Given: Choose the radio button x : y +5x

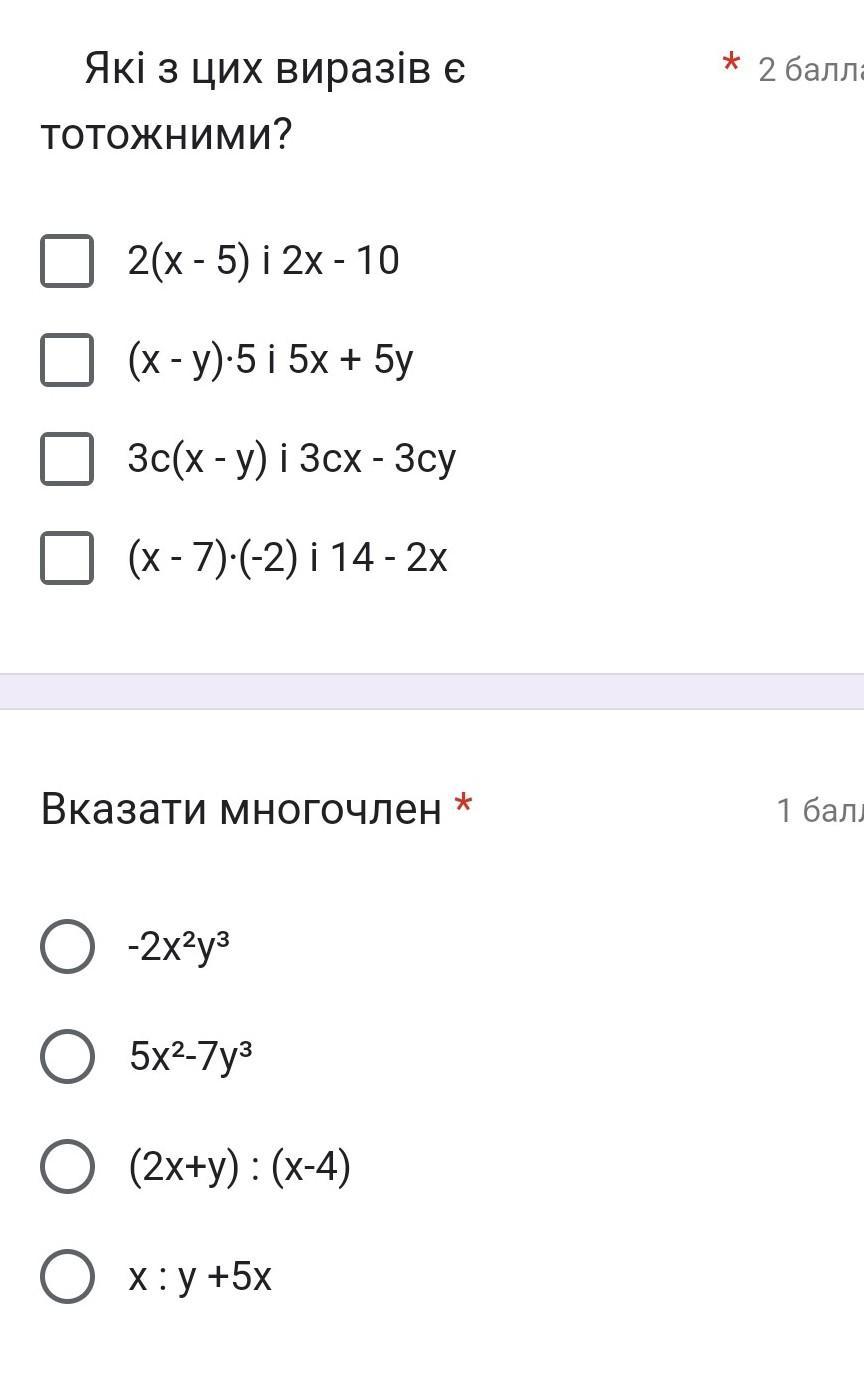Looking at the screenshot, I should pos(67,1276).
